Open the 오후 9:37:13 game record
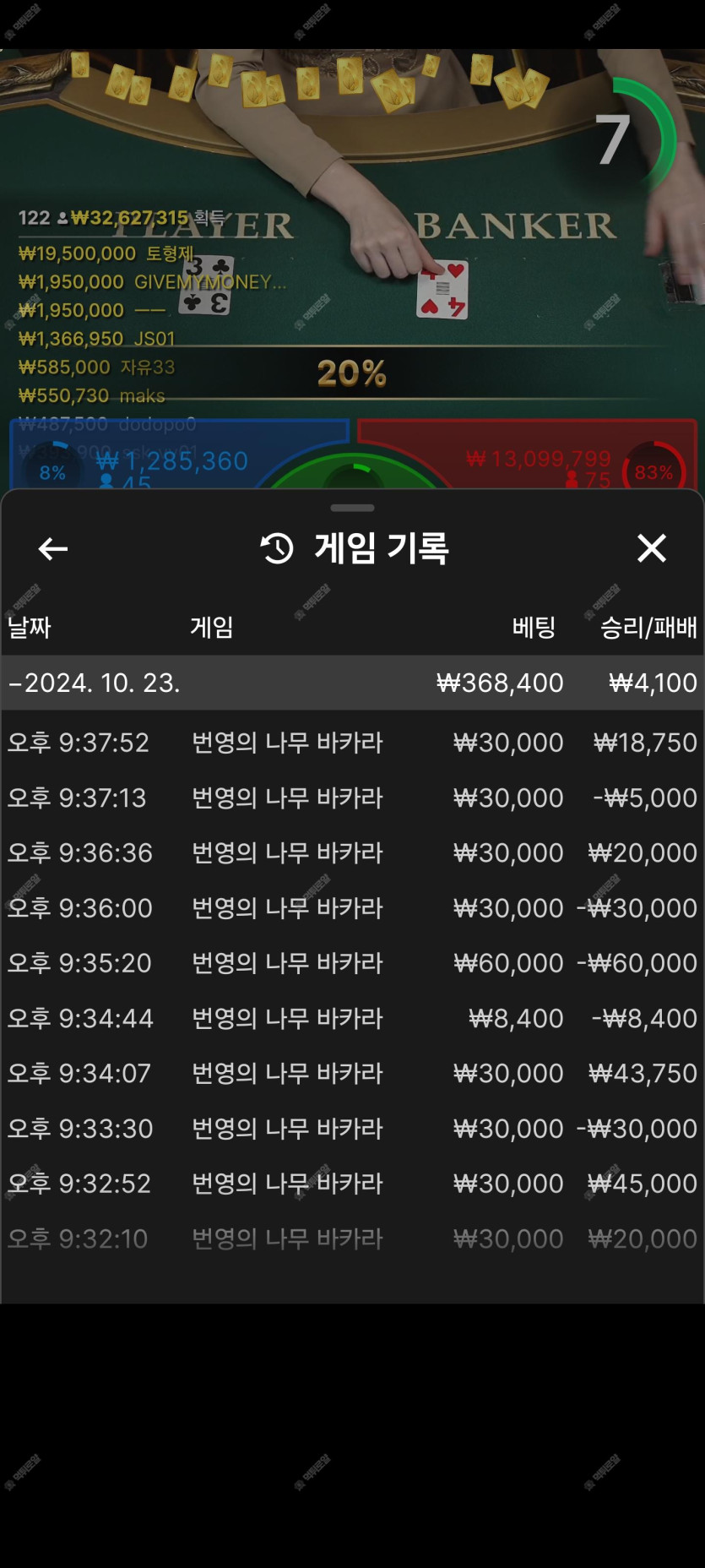705x1568 pixels. pos(352,798)
